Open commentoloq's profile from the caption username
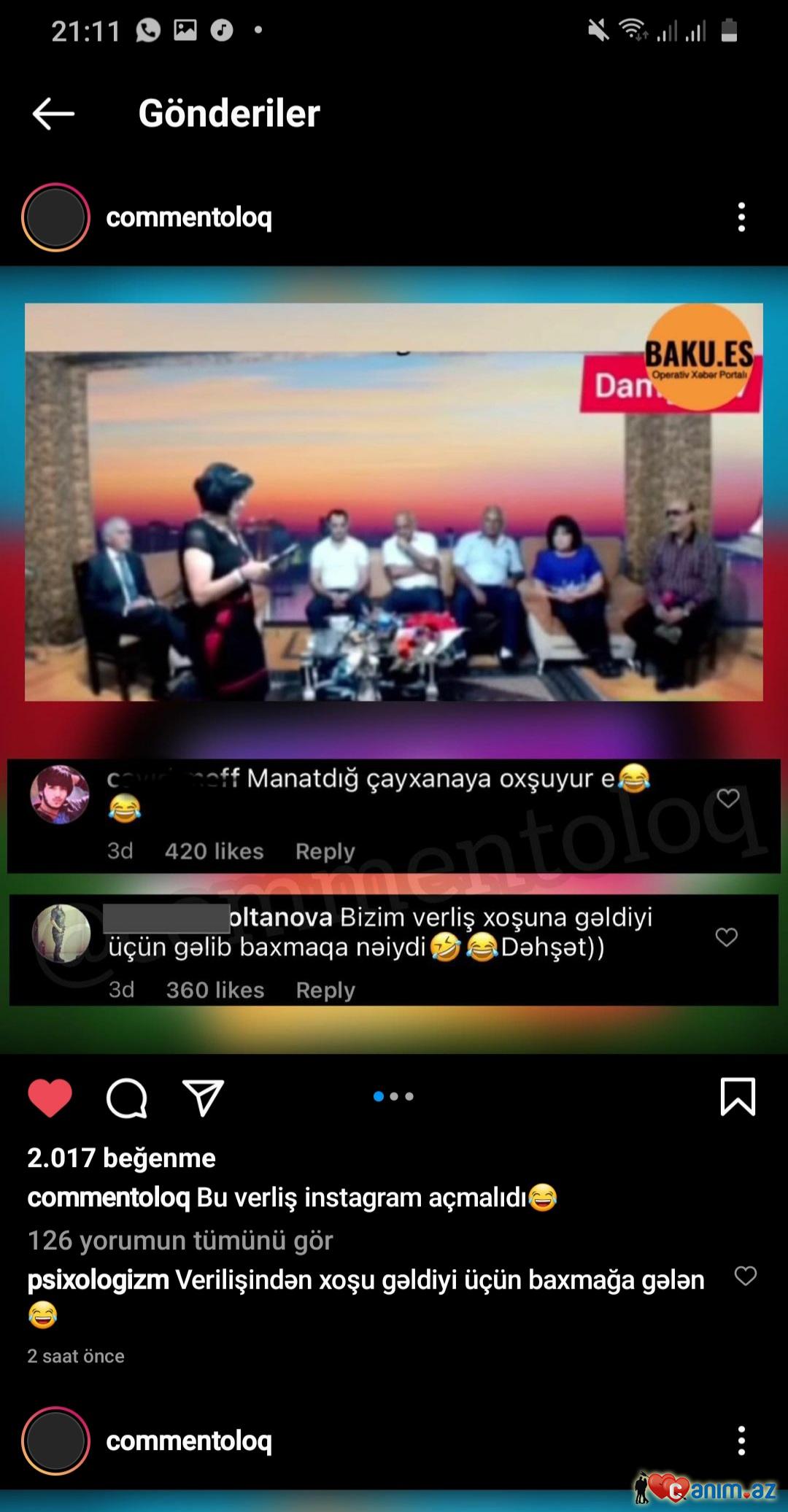 tap(108, 1198)
